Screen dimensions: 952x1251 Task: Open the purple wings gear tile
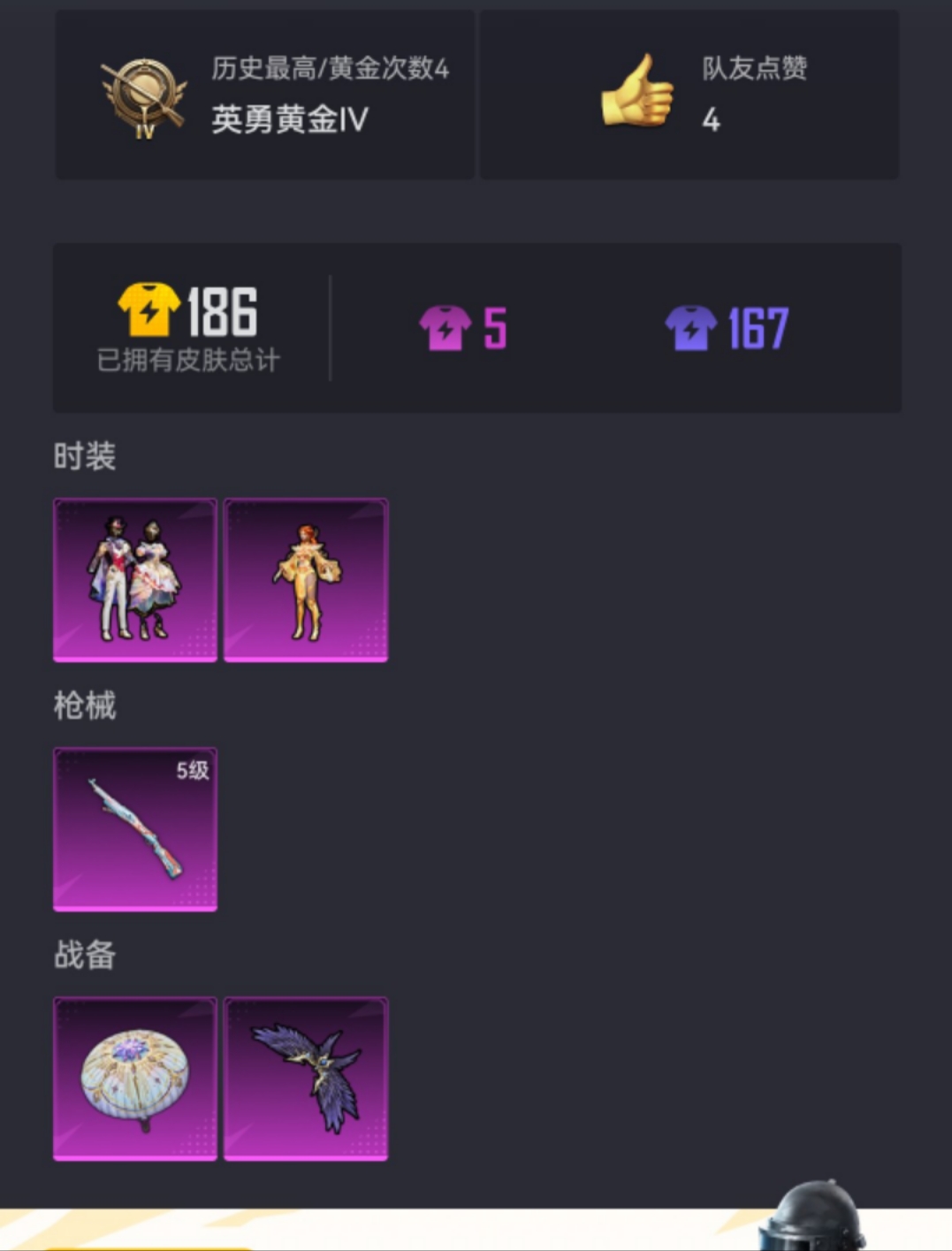(x=306, y=1079)
